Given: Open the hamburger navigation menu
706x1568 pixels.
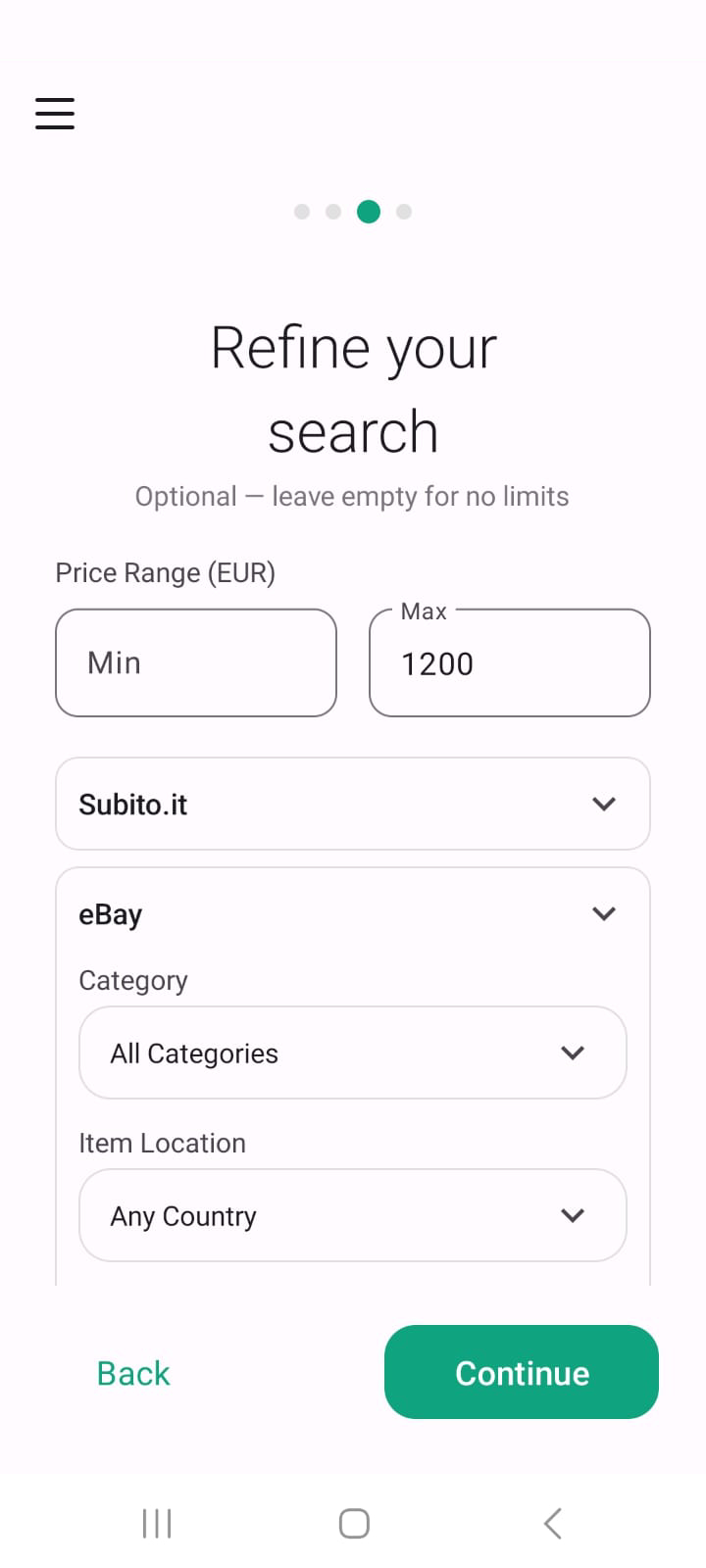Looking at the screenshot, I should coord(54,113).
